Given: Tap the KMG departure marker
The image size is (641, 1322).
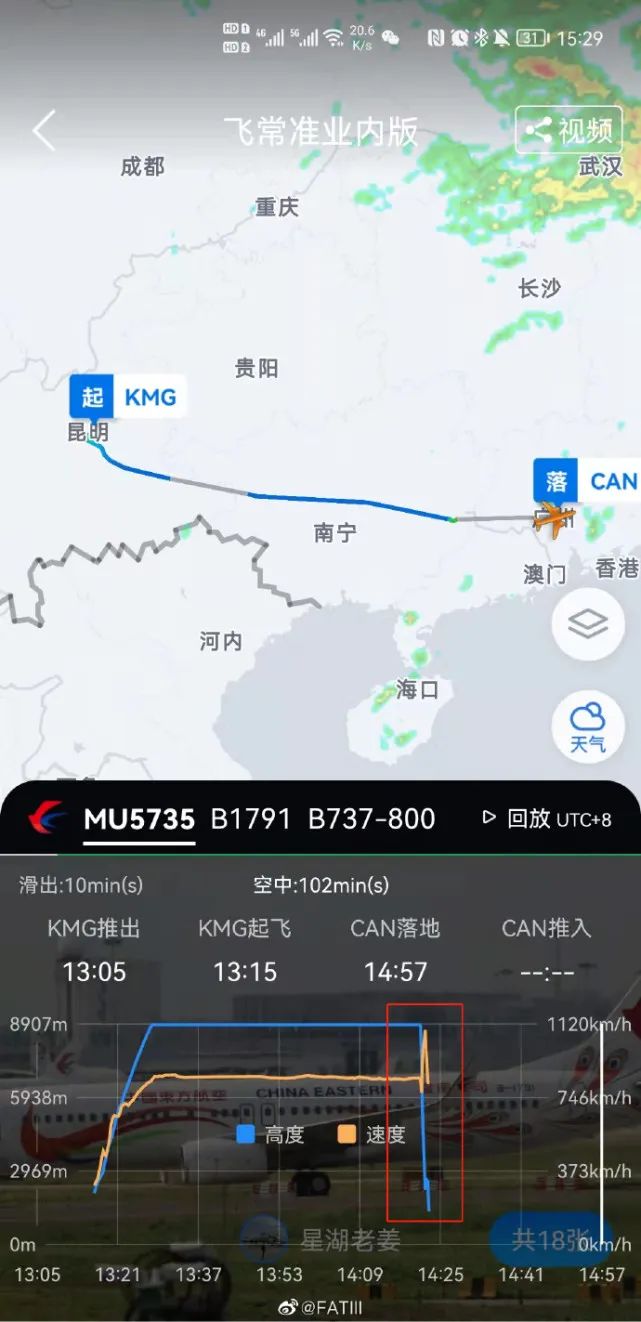Looking at the screenshot, I should 127,397.
